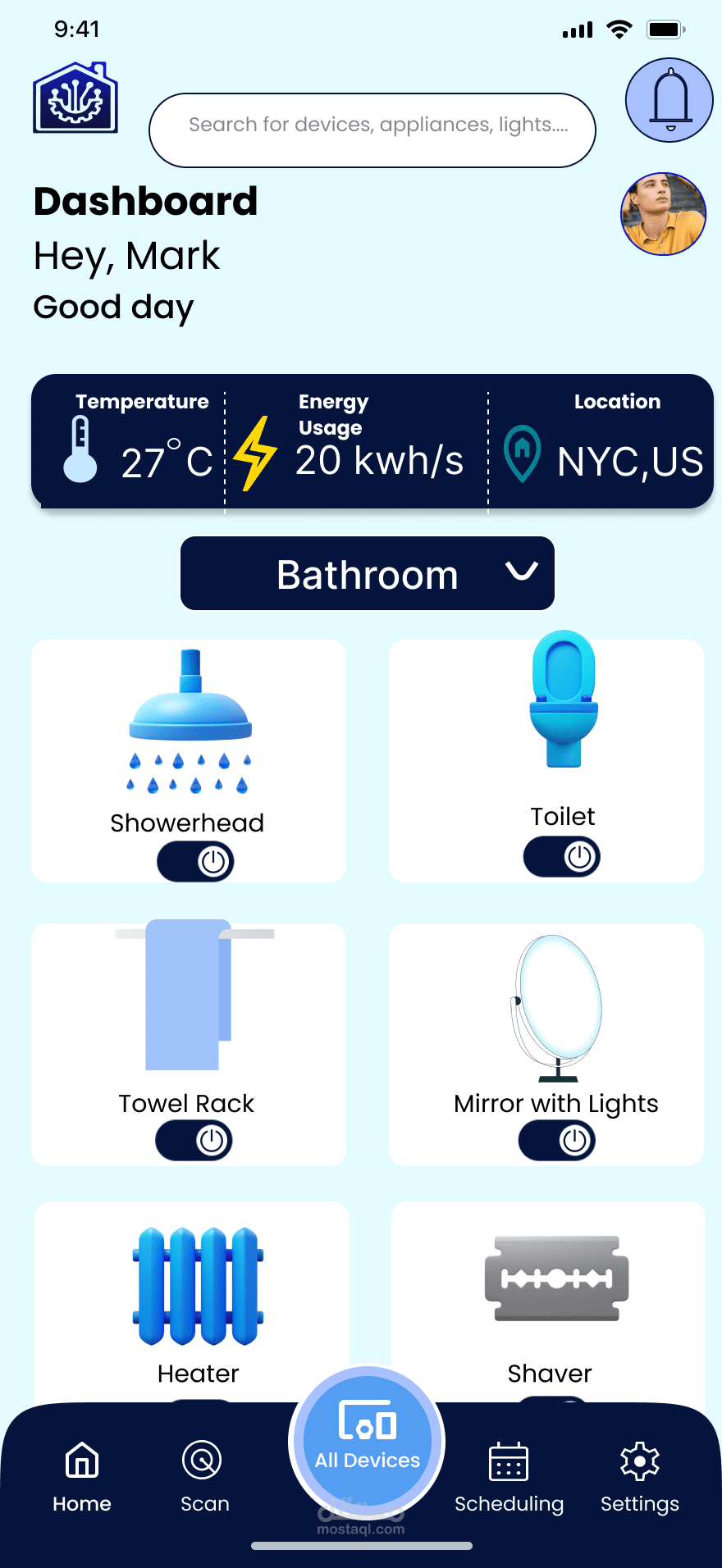Go to the Home tab
The height and width of the screenshot is (1568, 722).
(82, 1478)
